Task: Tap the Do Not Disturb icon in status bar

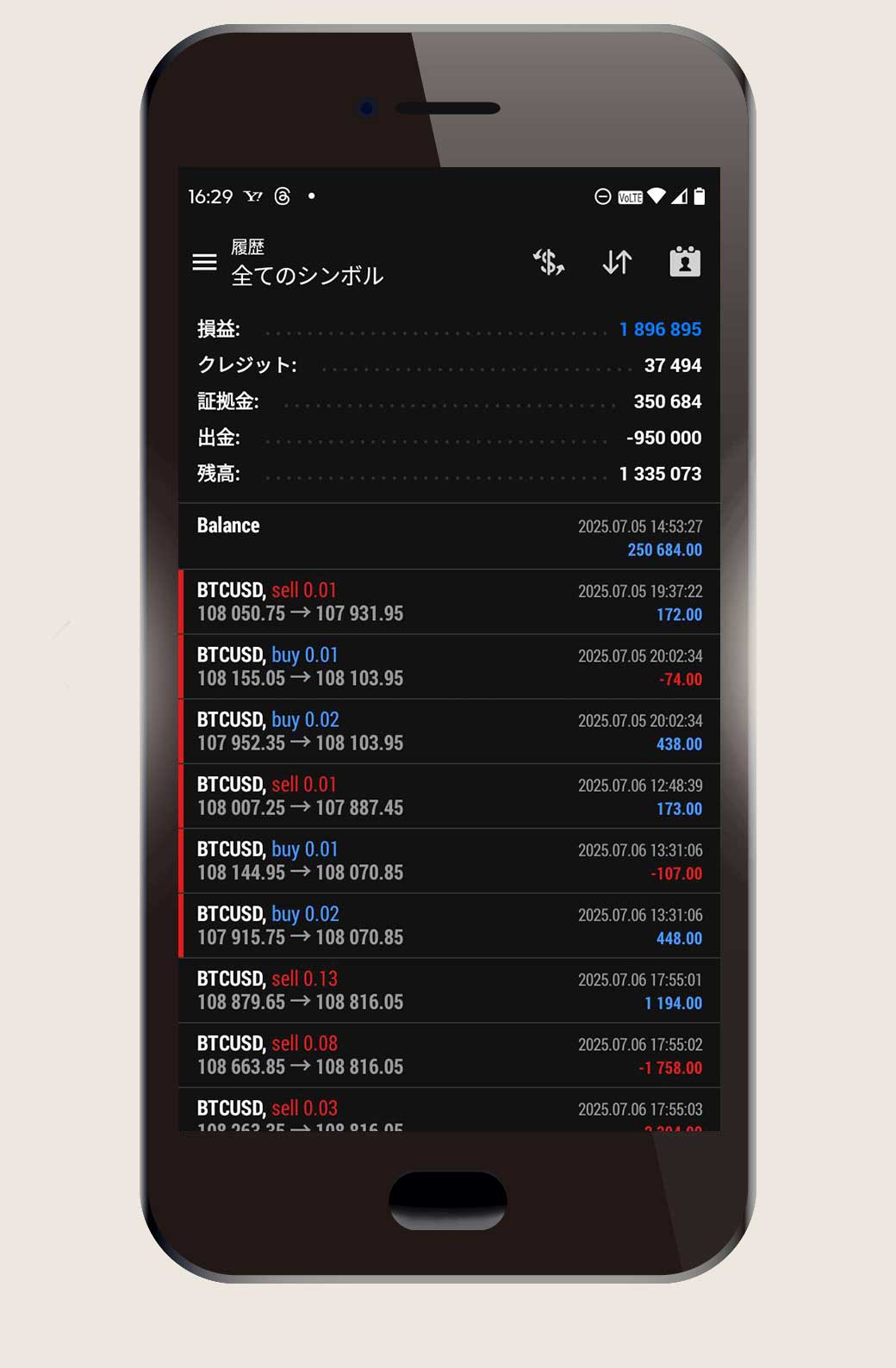Action: (x=602, y=196)
